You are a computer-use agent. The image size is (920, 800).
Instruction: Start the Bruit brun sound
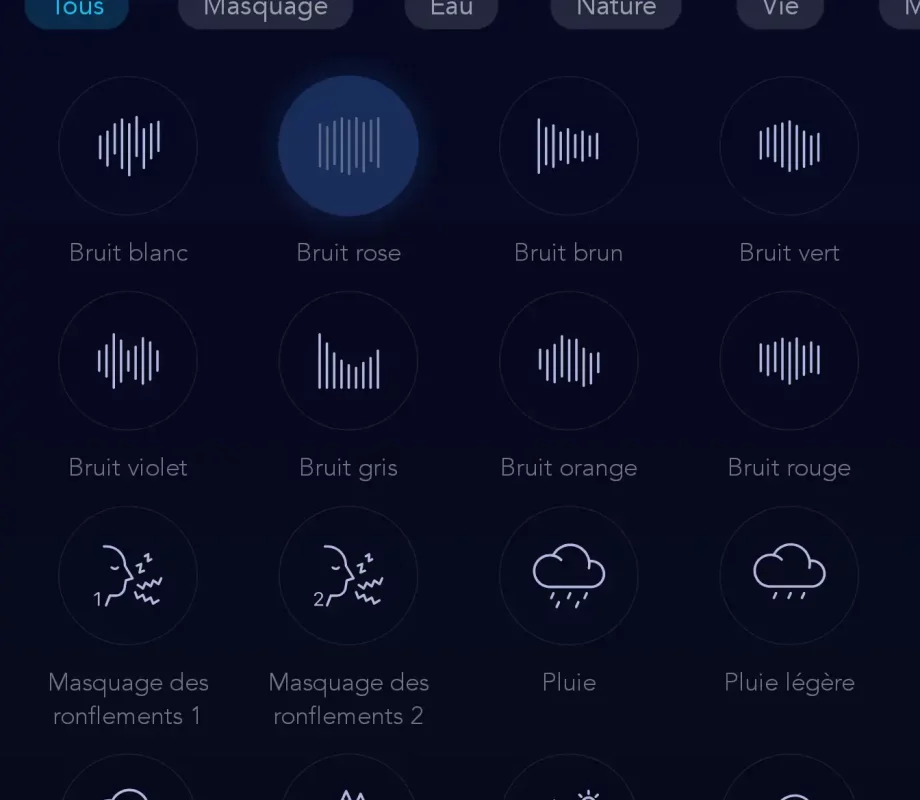[x=568, y=146]
